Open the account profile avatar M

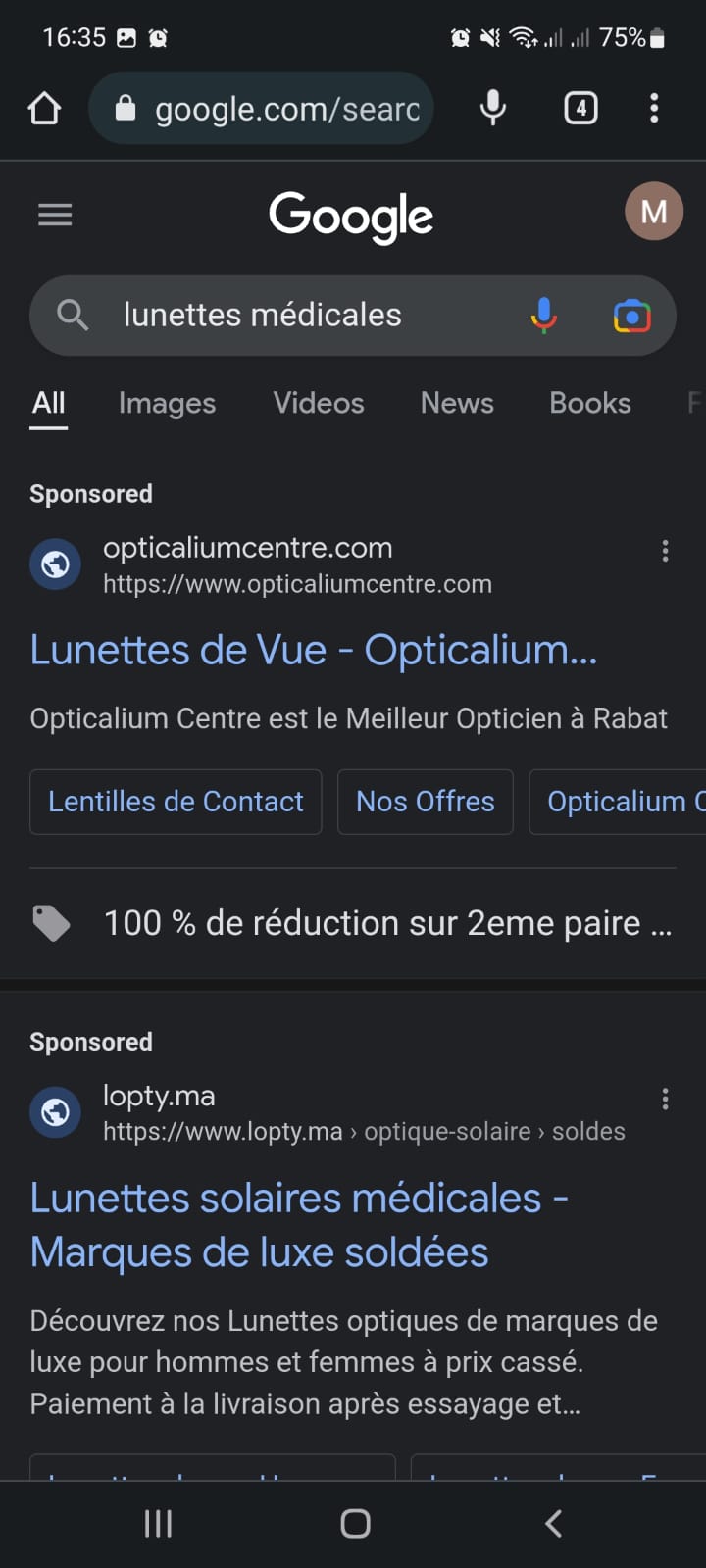click(654, 212)
